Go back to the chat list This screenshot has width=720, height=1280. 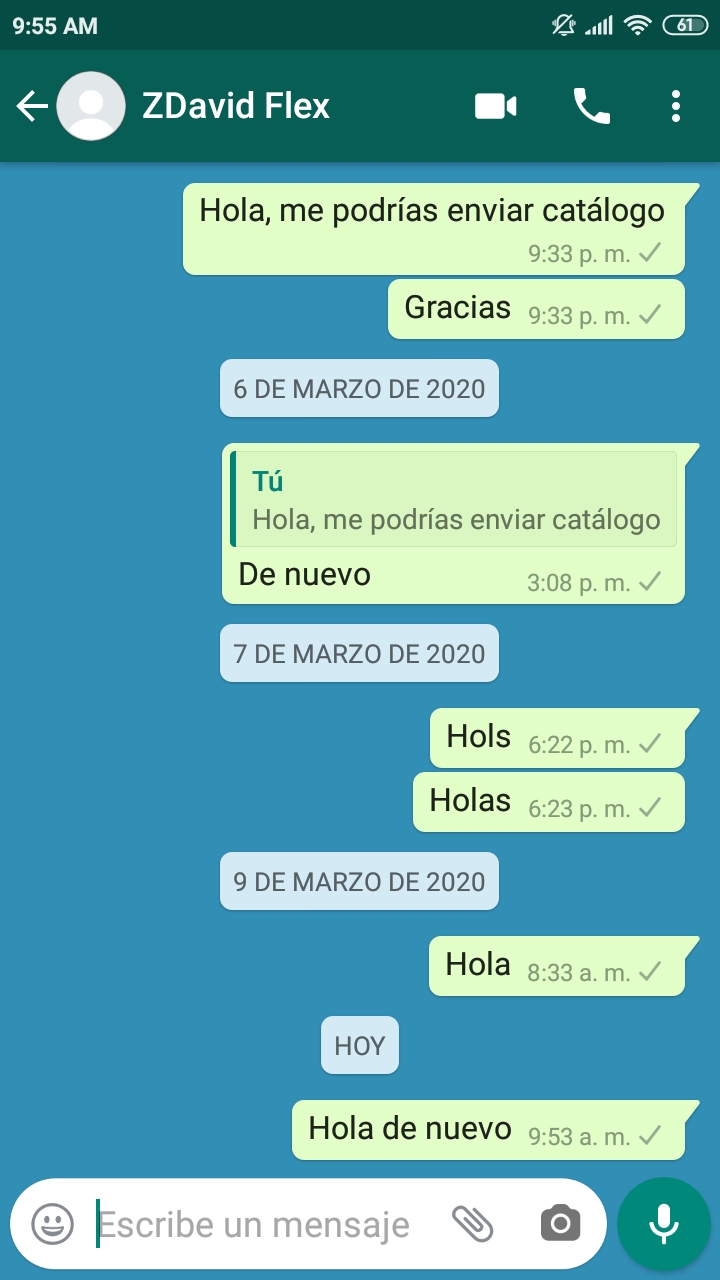click(32, 106)
